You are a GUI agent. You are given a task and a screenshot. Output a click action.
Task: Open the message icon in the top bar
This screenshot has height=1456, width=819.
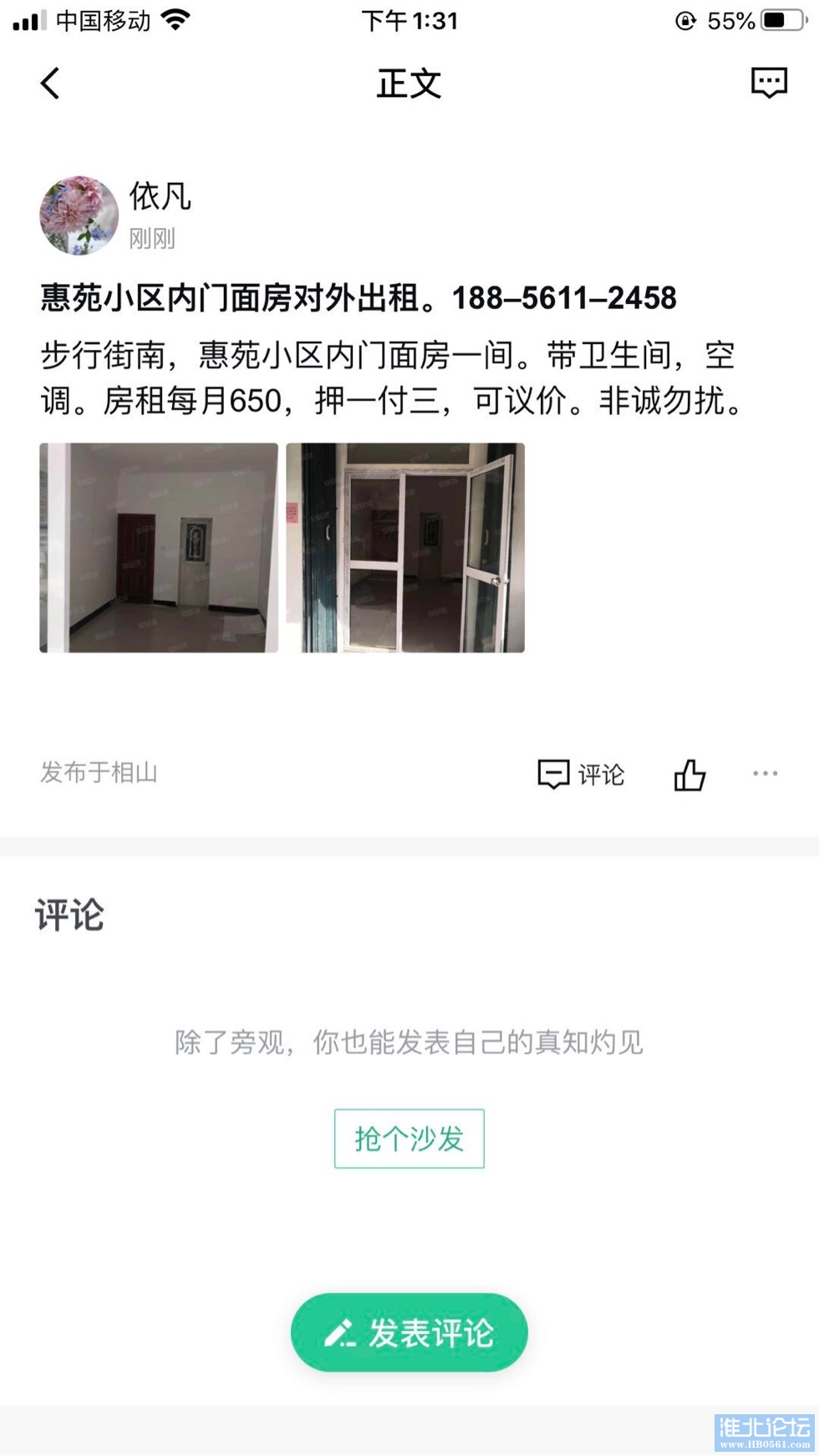pos(768,83)
